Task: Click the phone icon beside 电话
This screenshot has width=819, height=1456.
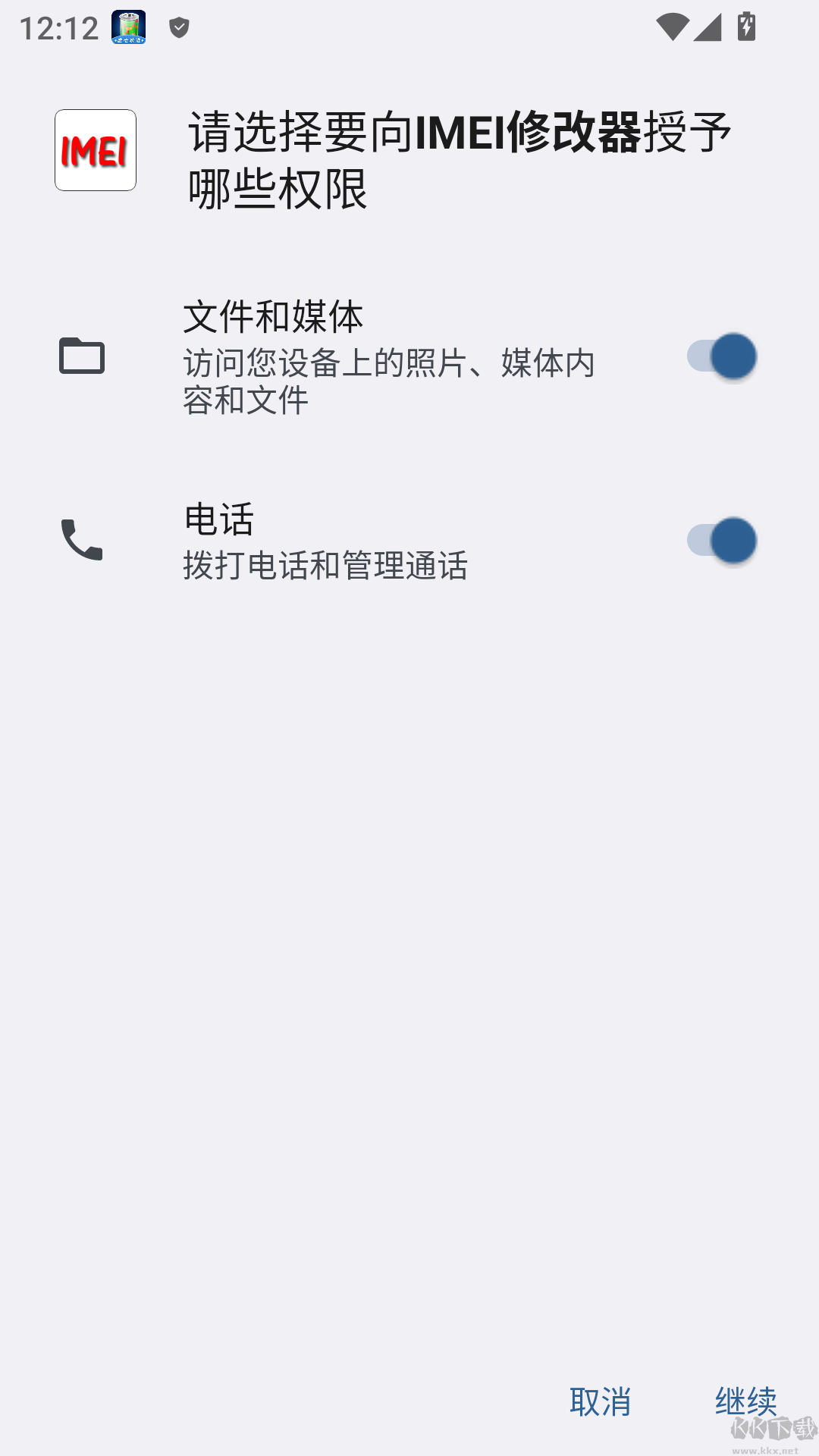Action: pos(80,542)
